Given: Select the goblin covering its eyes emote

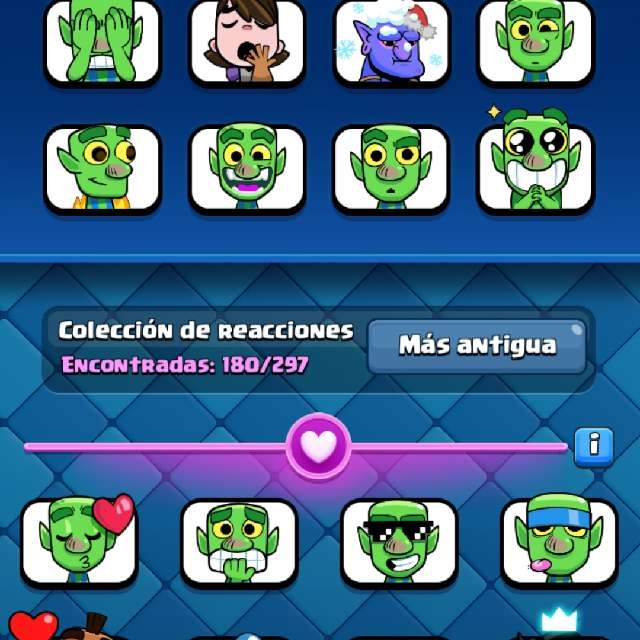Looking at the screenshot, I should click(102, 42).
